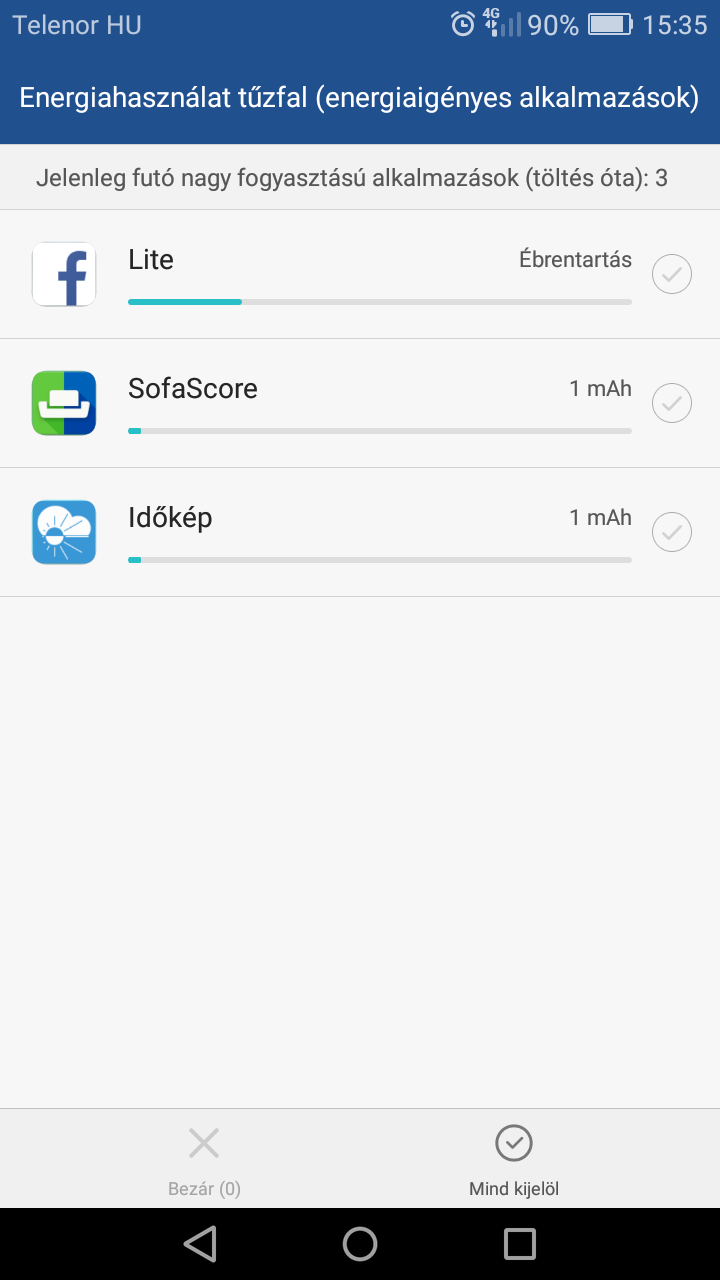The height and width of the screenshot is (1280, 720).
Task: Tap the Bezár (0) close button
Action: [x=204, y=1160]
